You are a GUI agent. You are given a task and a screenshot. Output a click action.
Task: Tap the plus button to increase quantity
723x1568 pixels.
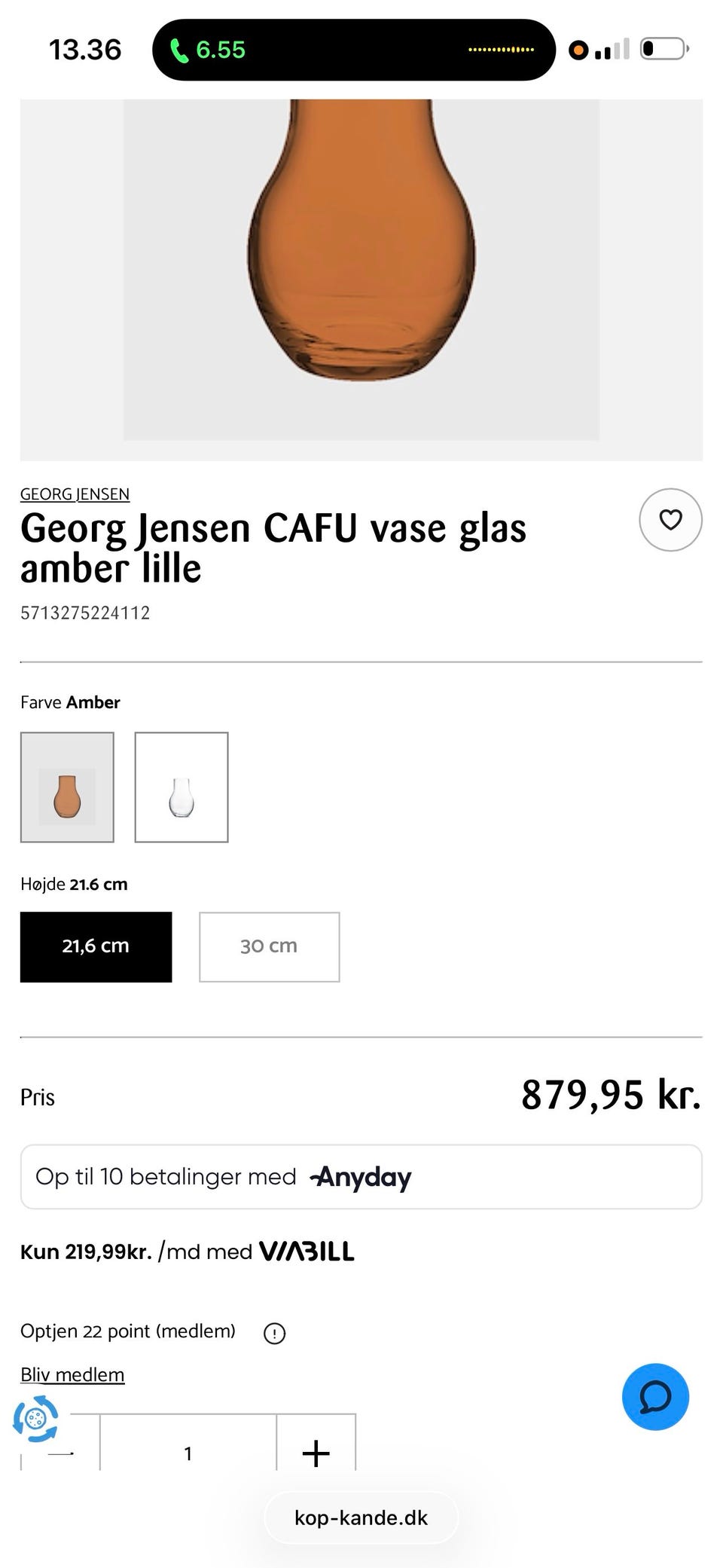[316, 1453]
